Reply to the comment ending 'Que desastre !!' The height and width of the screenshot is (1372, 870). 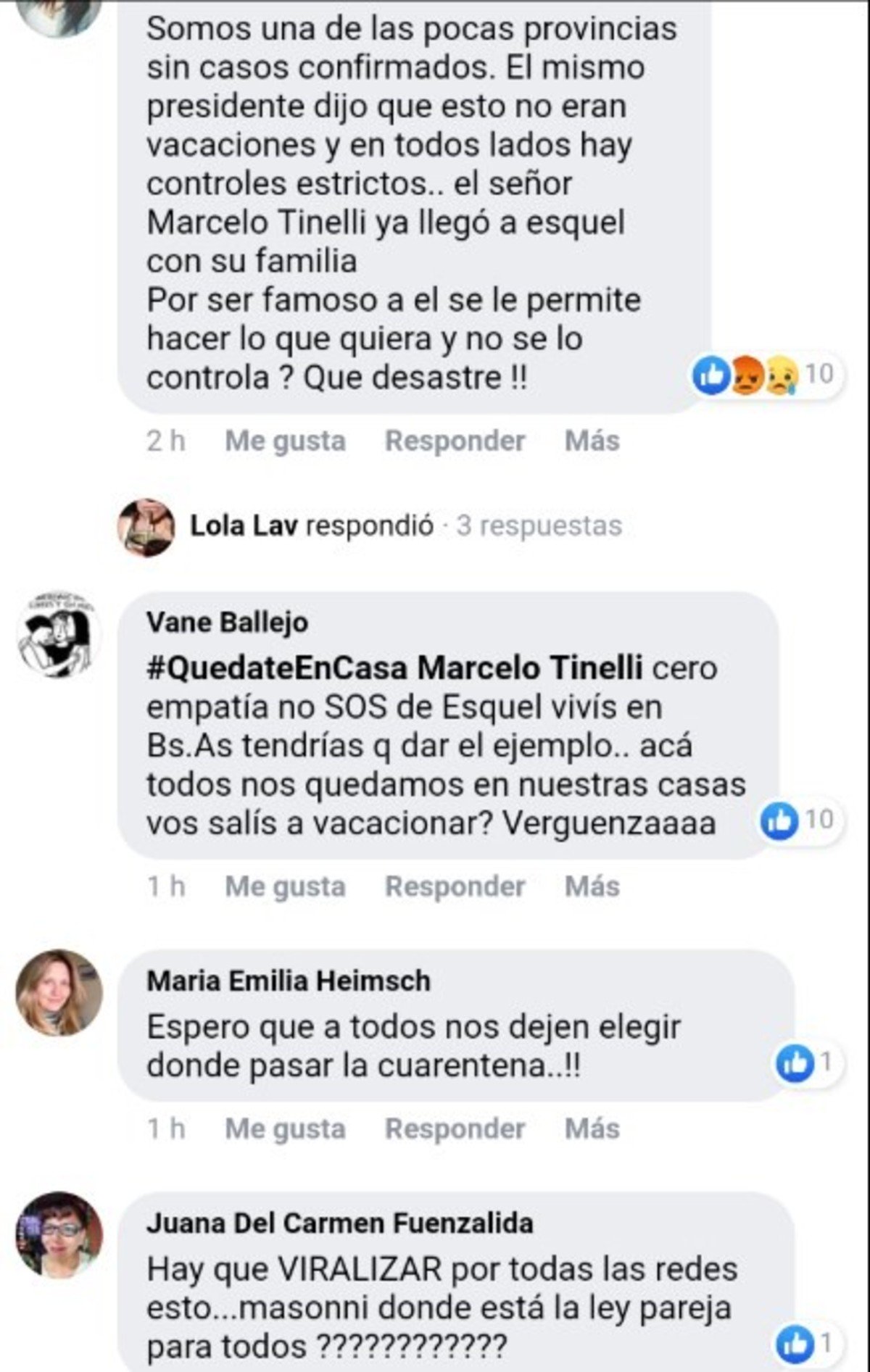coord(455,440)
